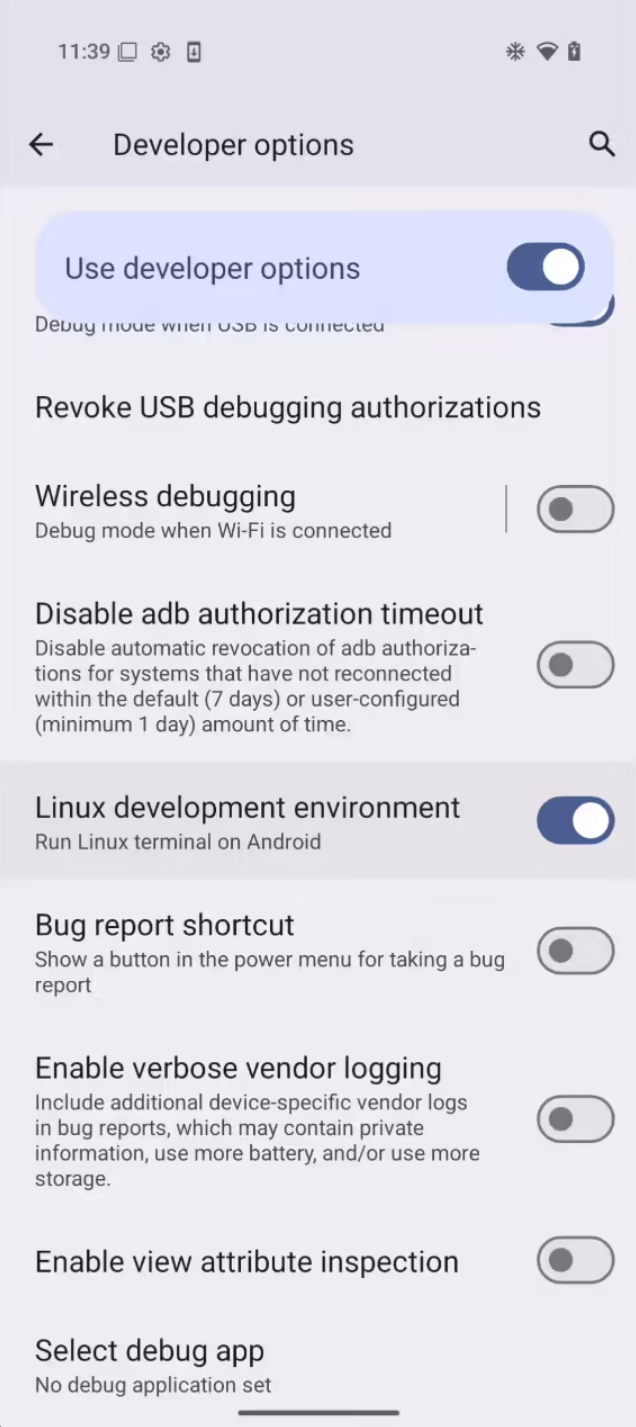Toggle Enable view attribute inspection
Image resolution: width=636 pixels, height=1427 pixels.
pos(575,1260)
